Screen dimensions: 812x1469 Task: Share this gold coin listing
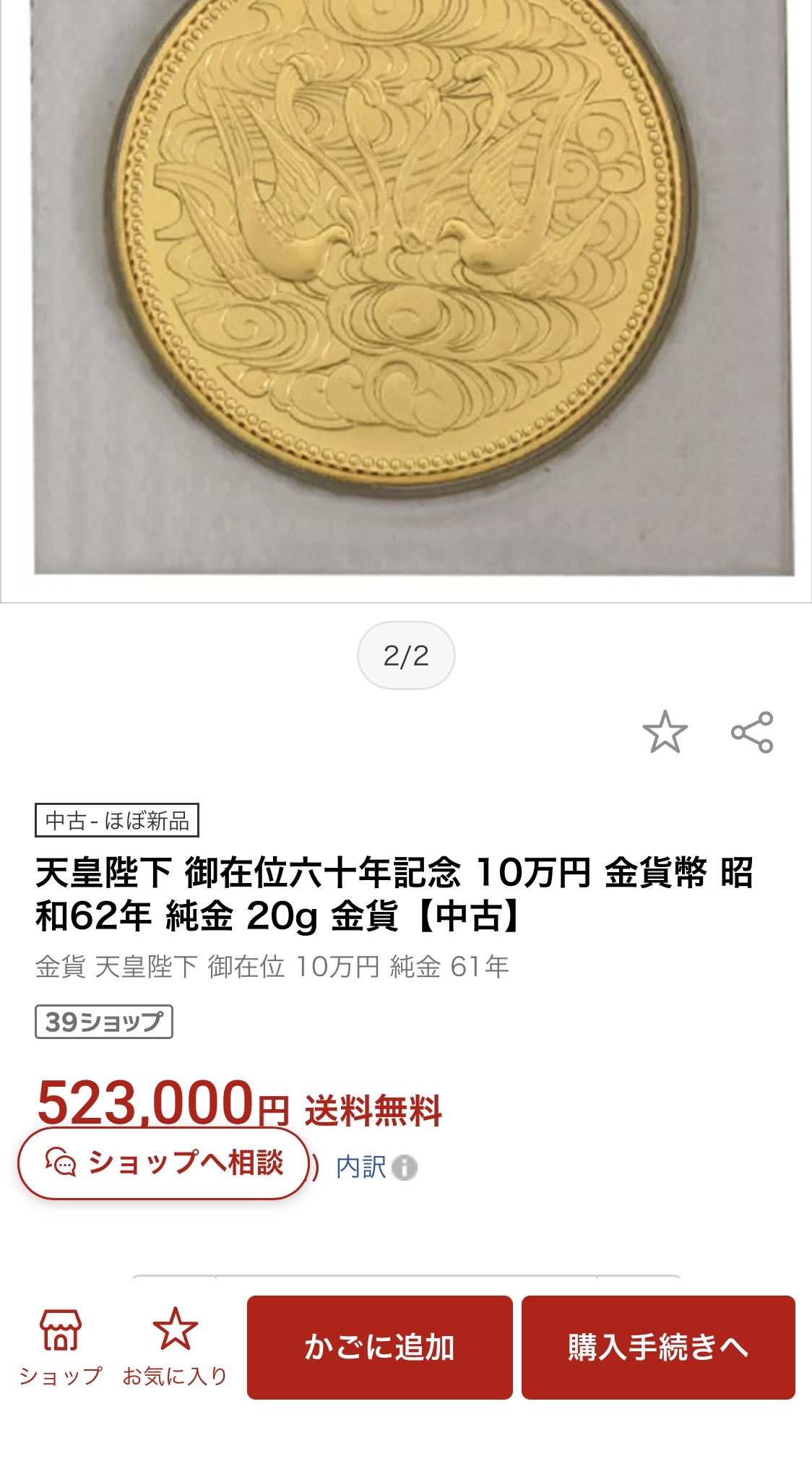coord(752,732)
